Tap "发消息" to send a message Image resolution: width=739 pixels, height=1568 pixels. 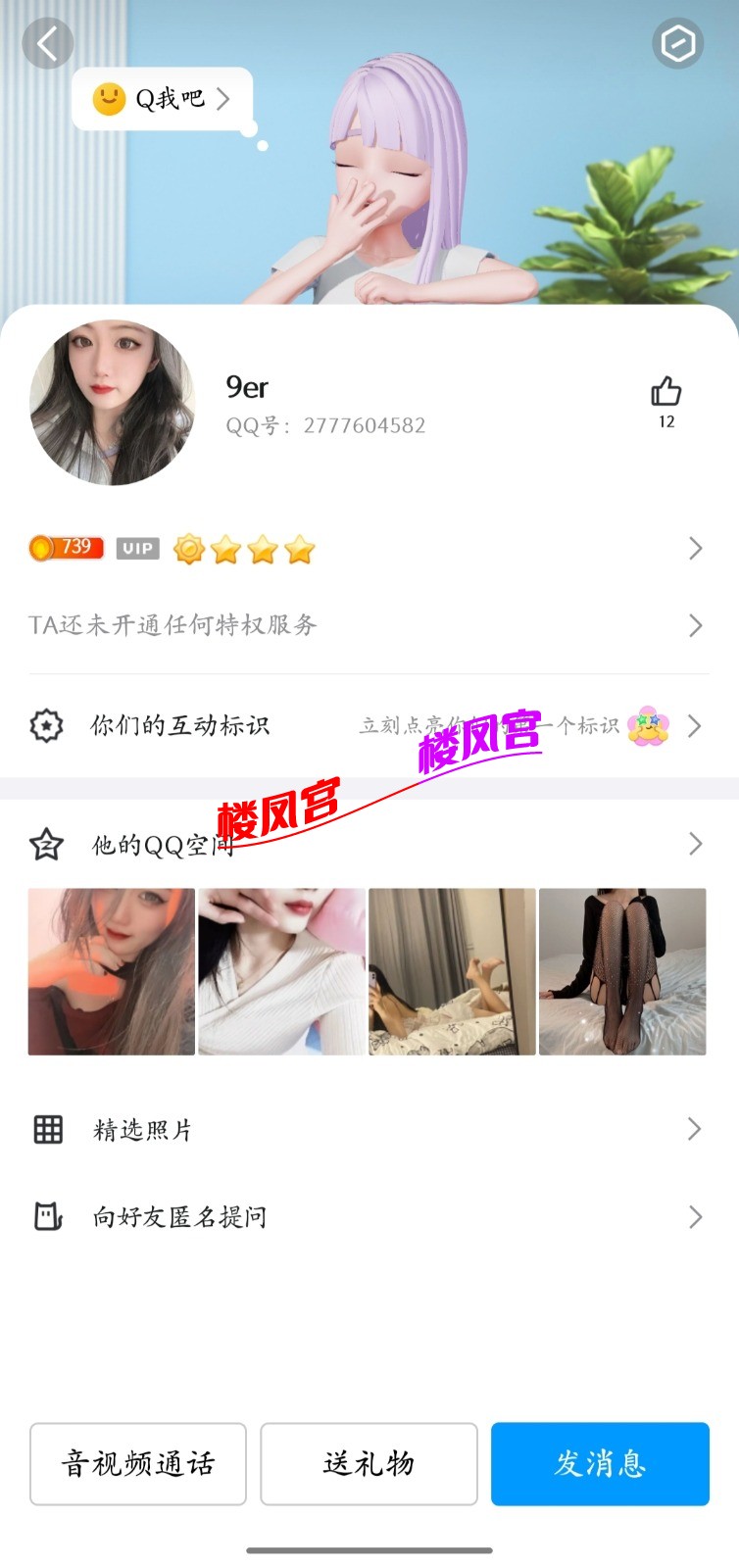pos(600,1464)
